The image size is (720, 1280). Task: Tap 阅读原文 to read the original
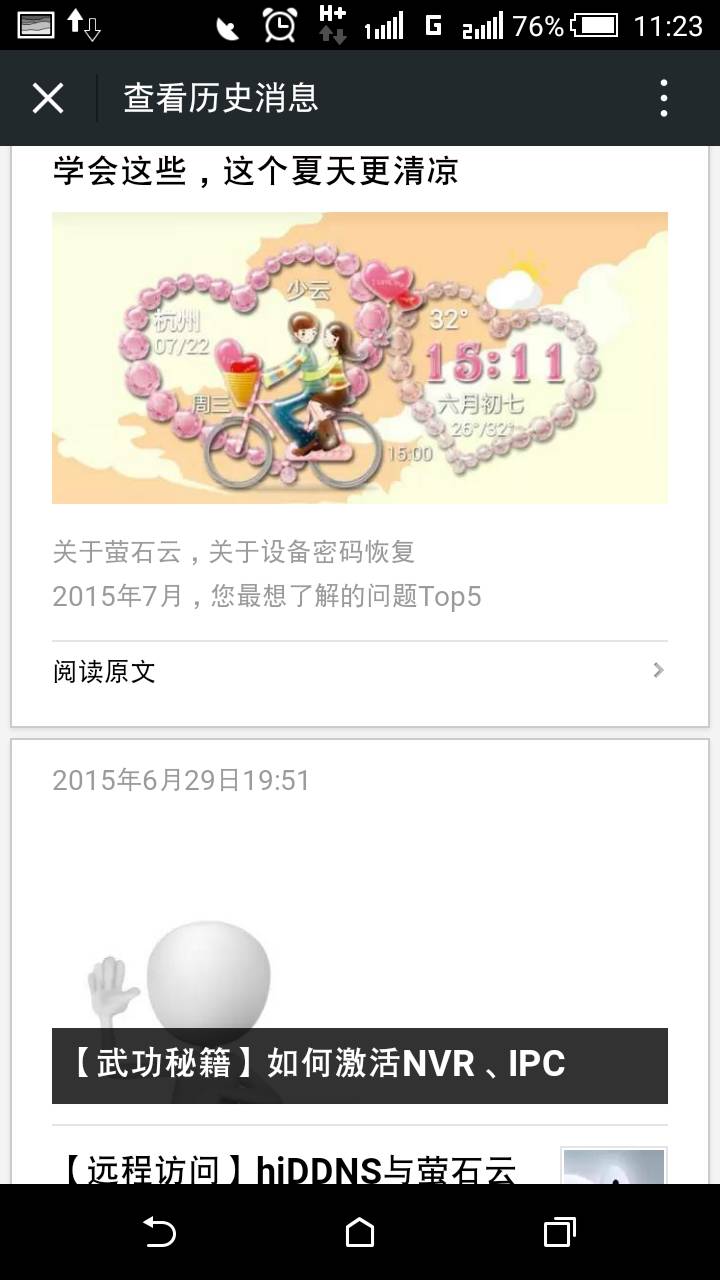tap(360, 671)
